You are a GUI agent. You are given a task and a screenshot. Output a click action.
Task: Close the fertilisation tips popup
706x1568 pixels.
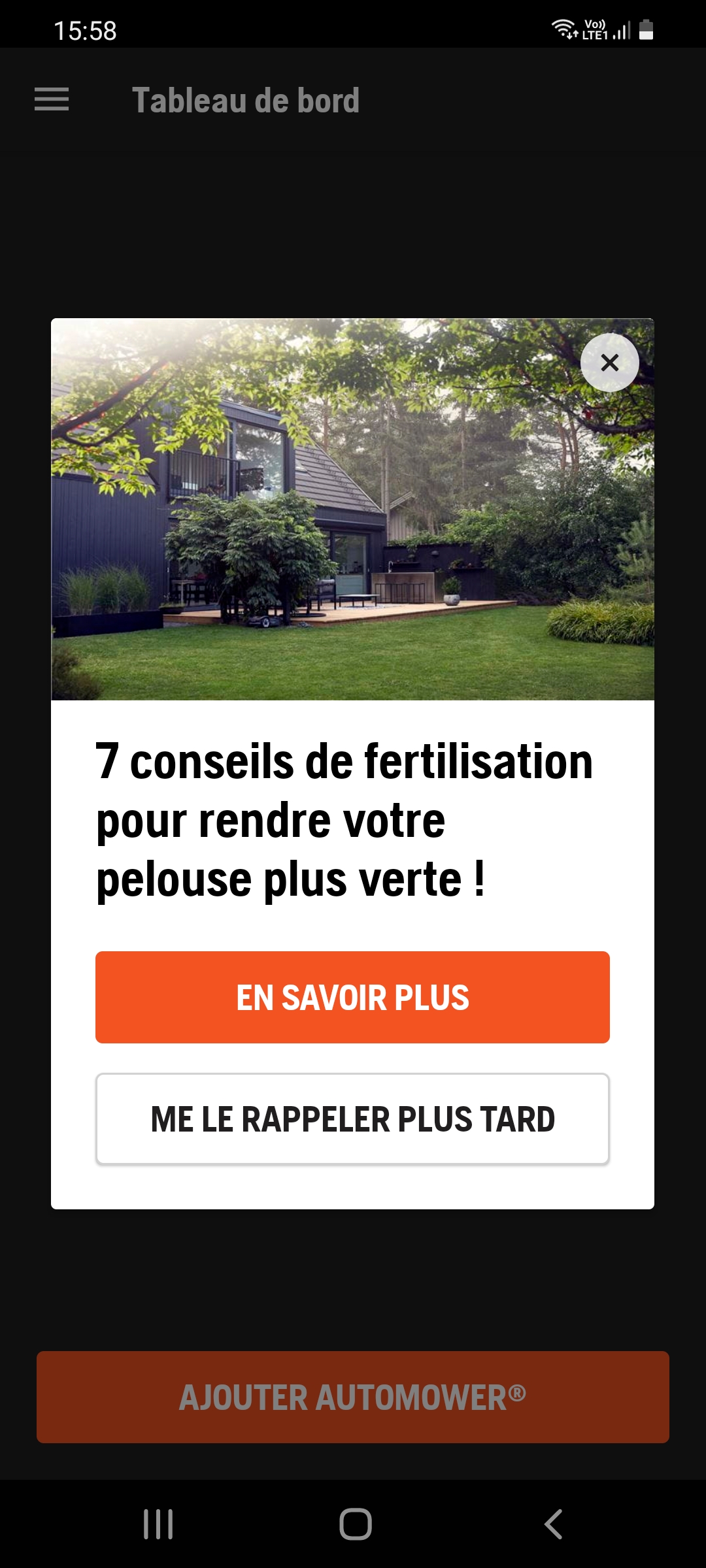click(x=609, y=363)
